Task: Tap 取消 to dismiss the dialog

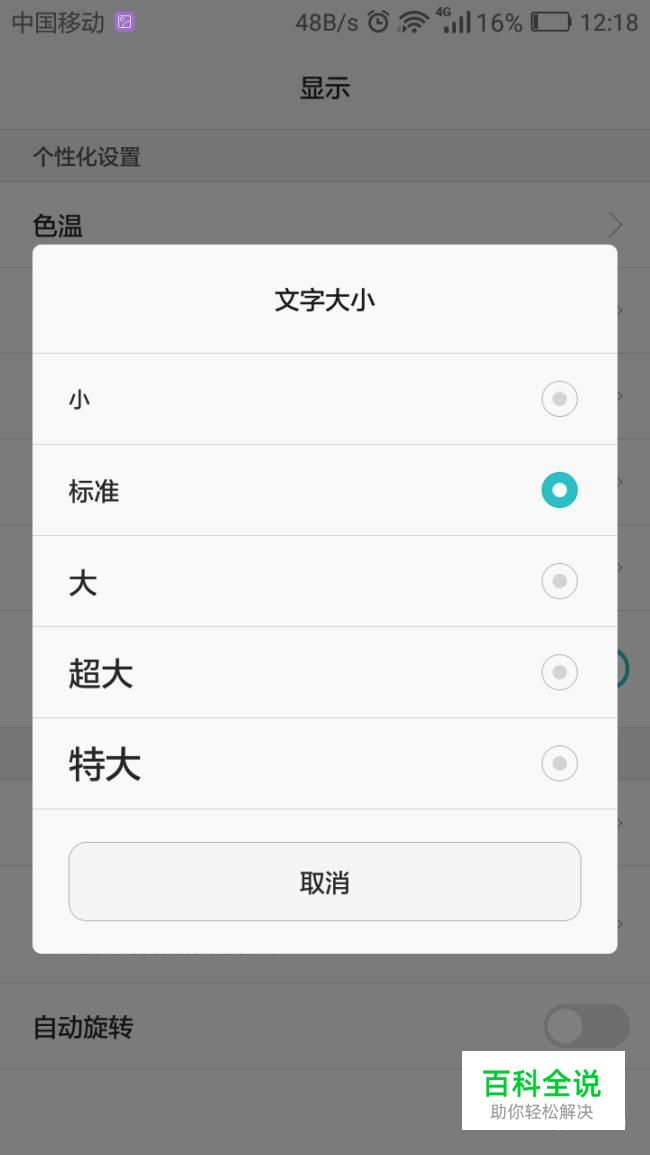Action: pos(324,882)
